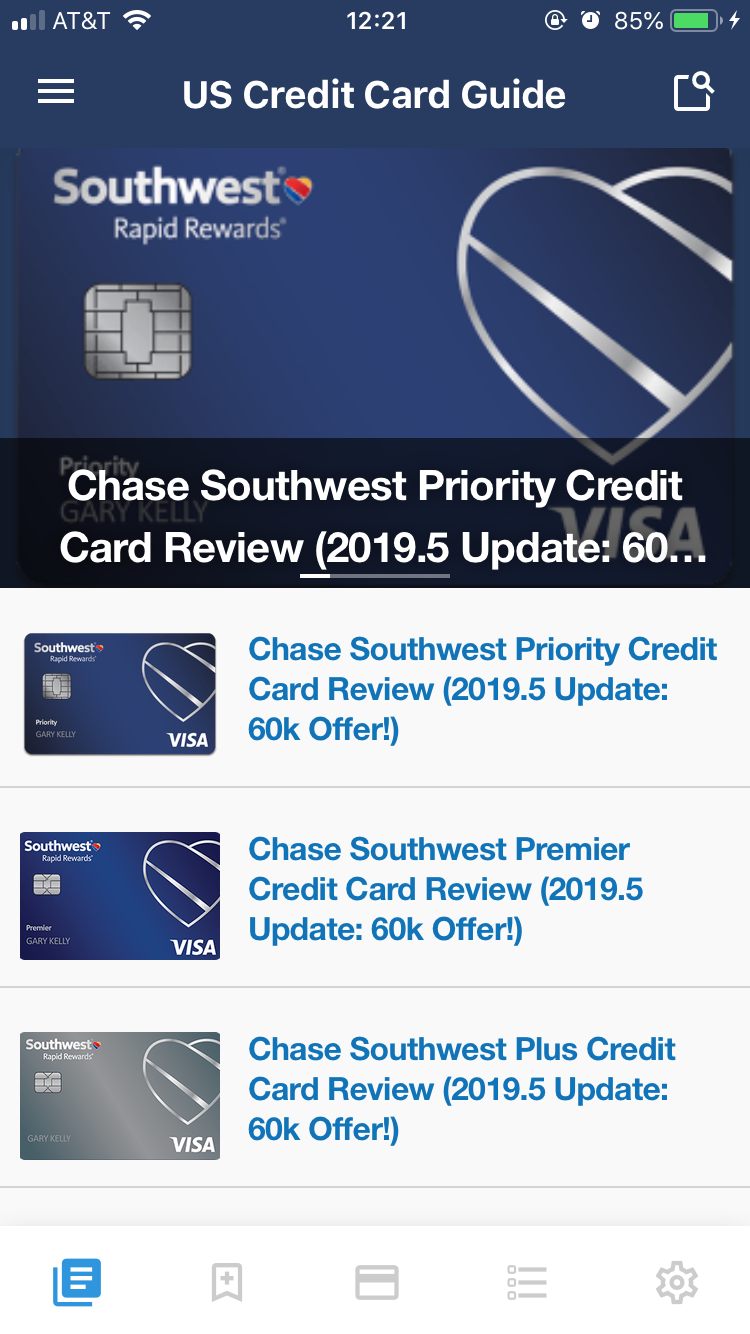Select the highlighted articles feed icon
Image resolution: width=750 pixels, height=1334 pixels.
[x=77, y=1281]
